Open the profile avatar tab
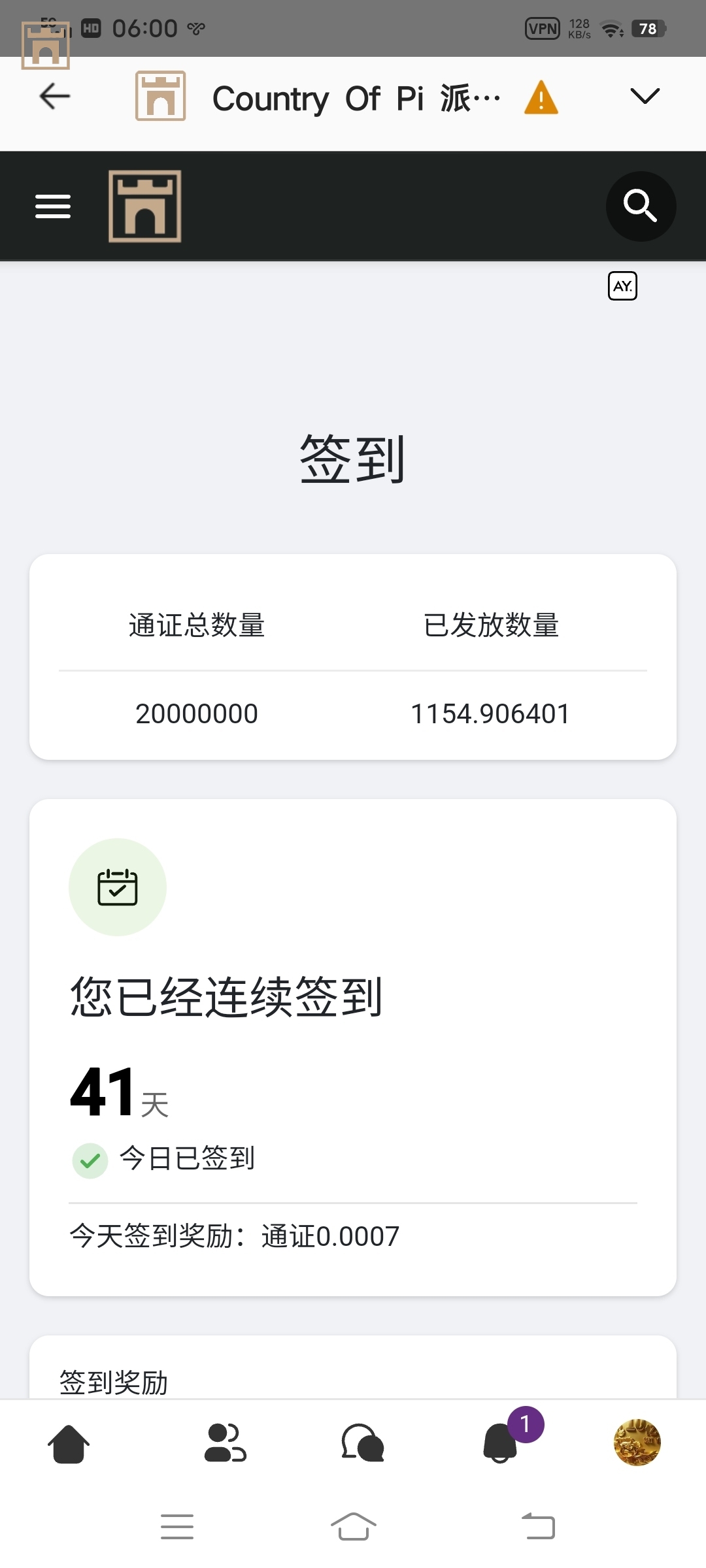The width and height of the screenshot is (706, 1568). (637, 1443)
